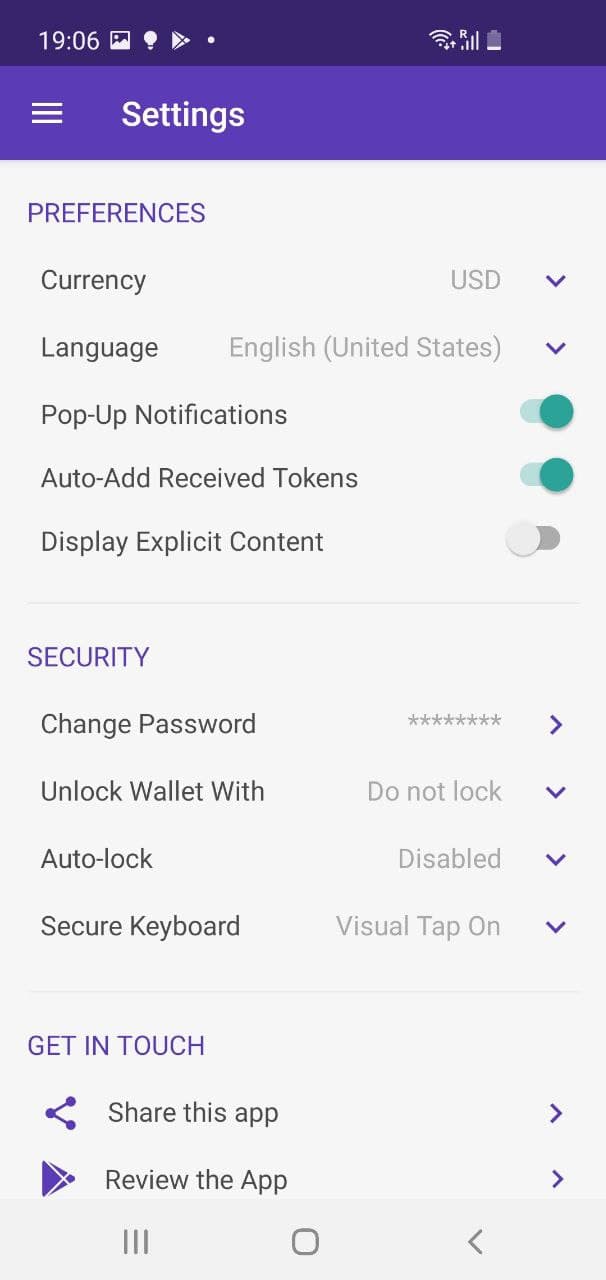
Task: Open Change Password
Action: pyautogui.click(x=556, y=724)
